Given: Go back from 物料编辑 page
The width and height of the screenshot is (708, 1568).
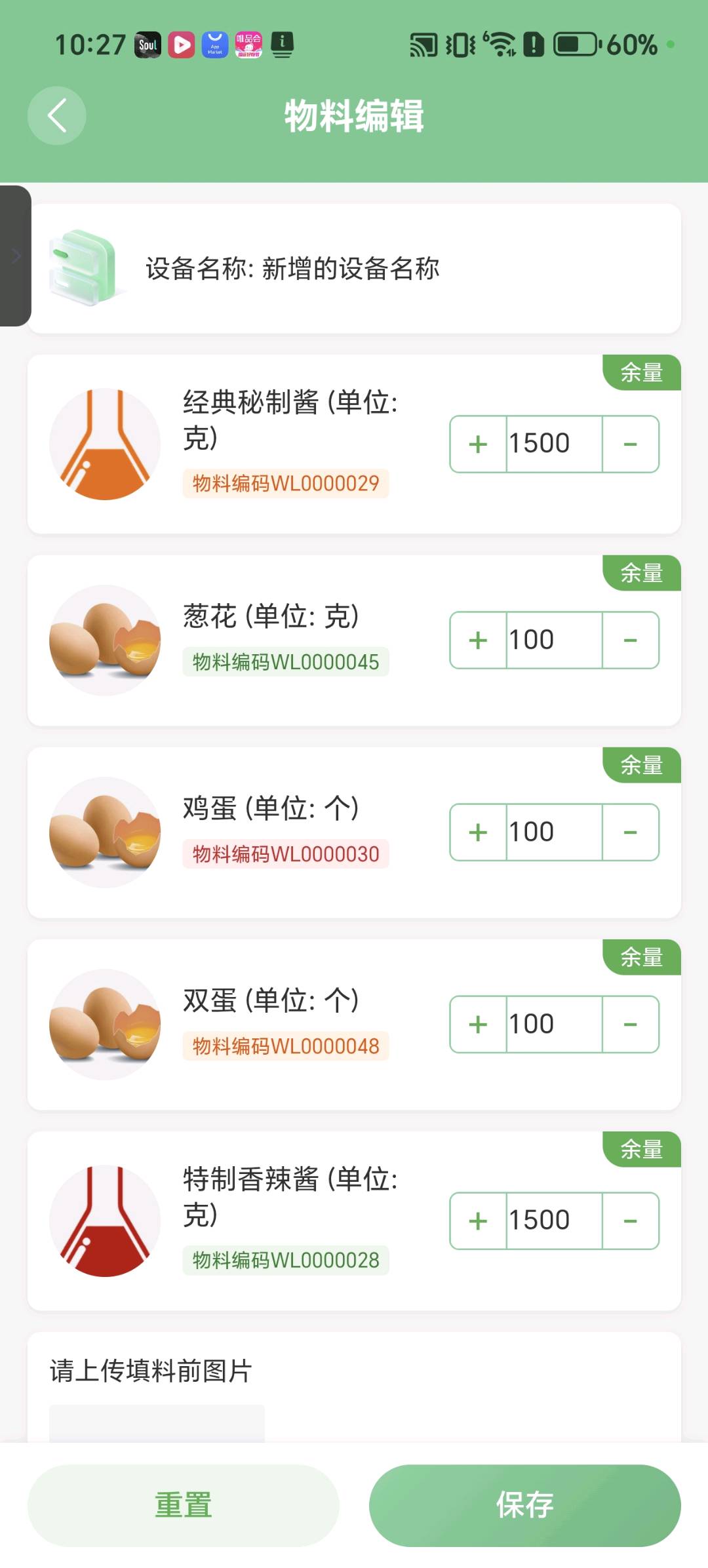Looking at the screenshot, I should pos(57,115).
